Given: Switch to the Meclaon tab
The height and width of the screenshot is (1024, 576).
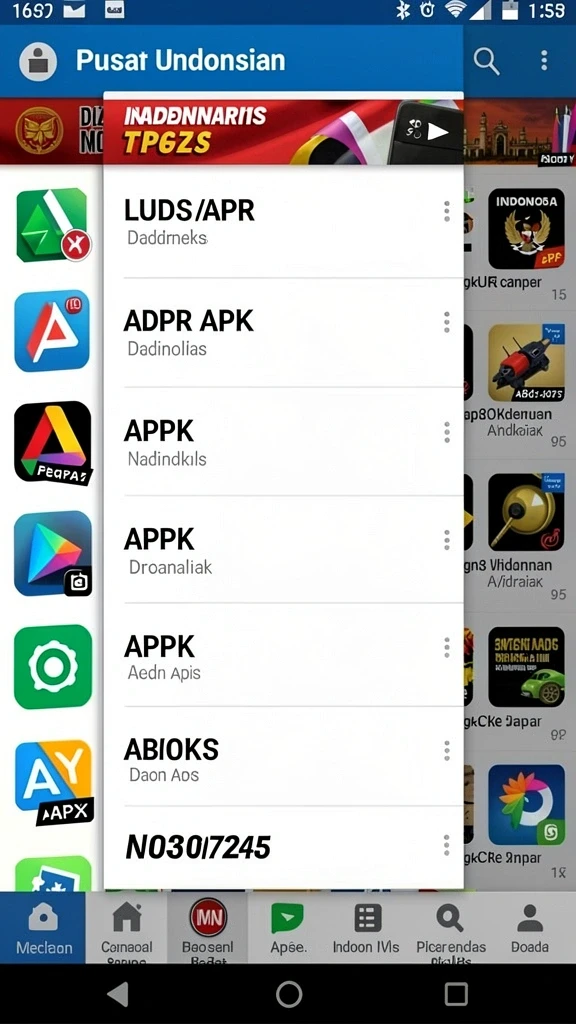Looking at the screenshot, I should point(43,927).
